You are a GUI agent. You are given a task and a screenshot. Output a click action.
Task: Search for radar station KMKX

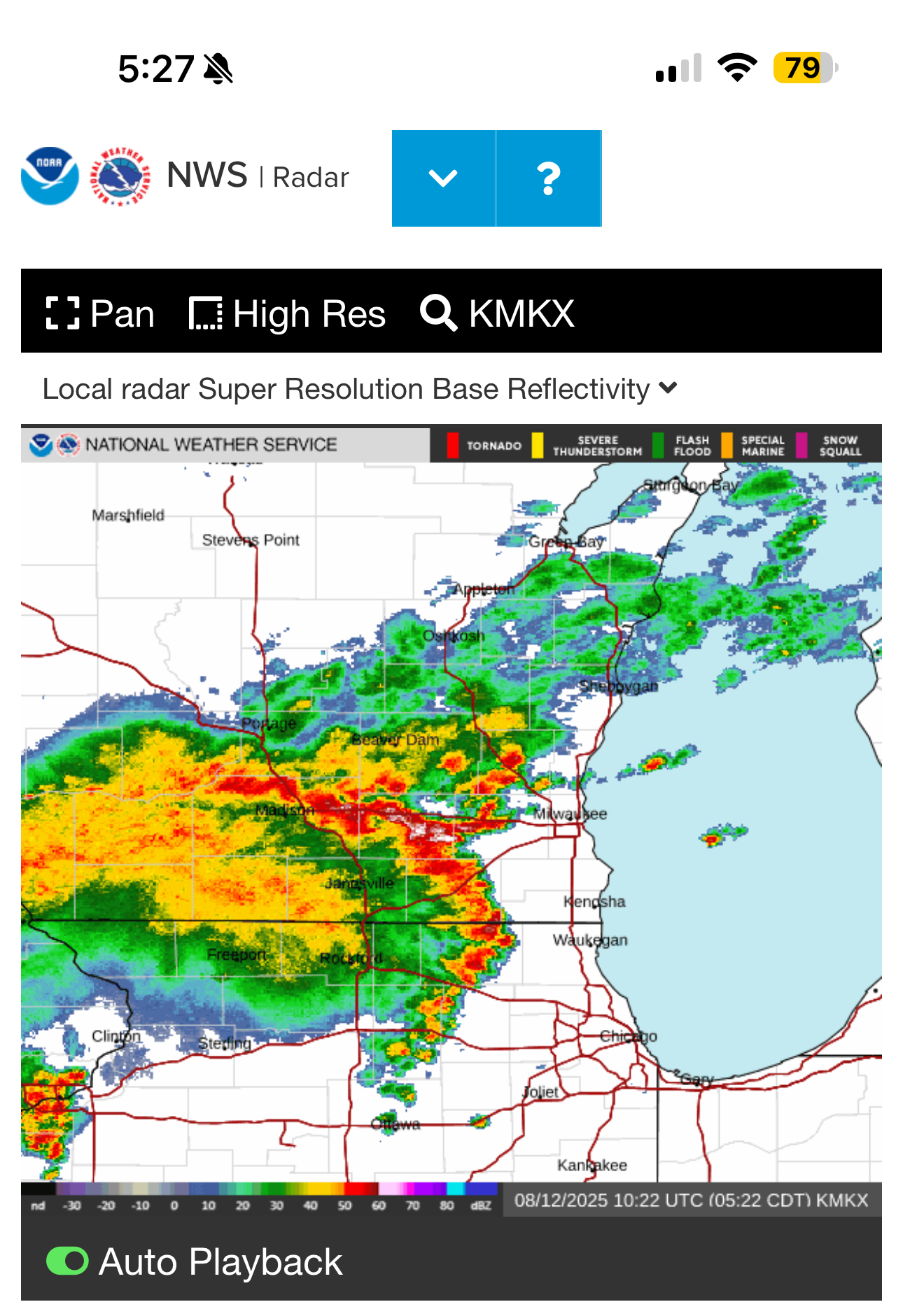click(x=497, y=313)
